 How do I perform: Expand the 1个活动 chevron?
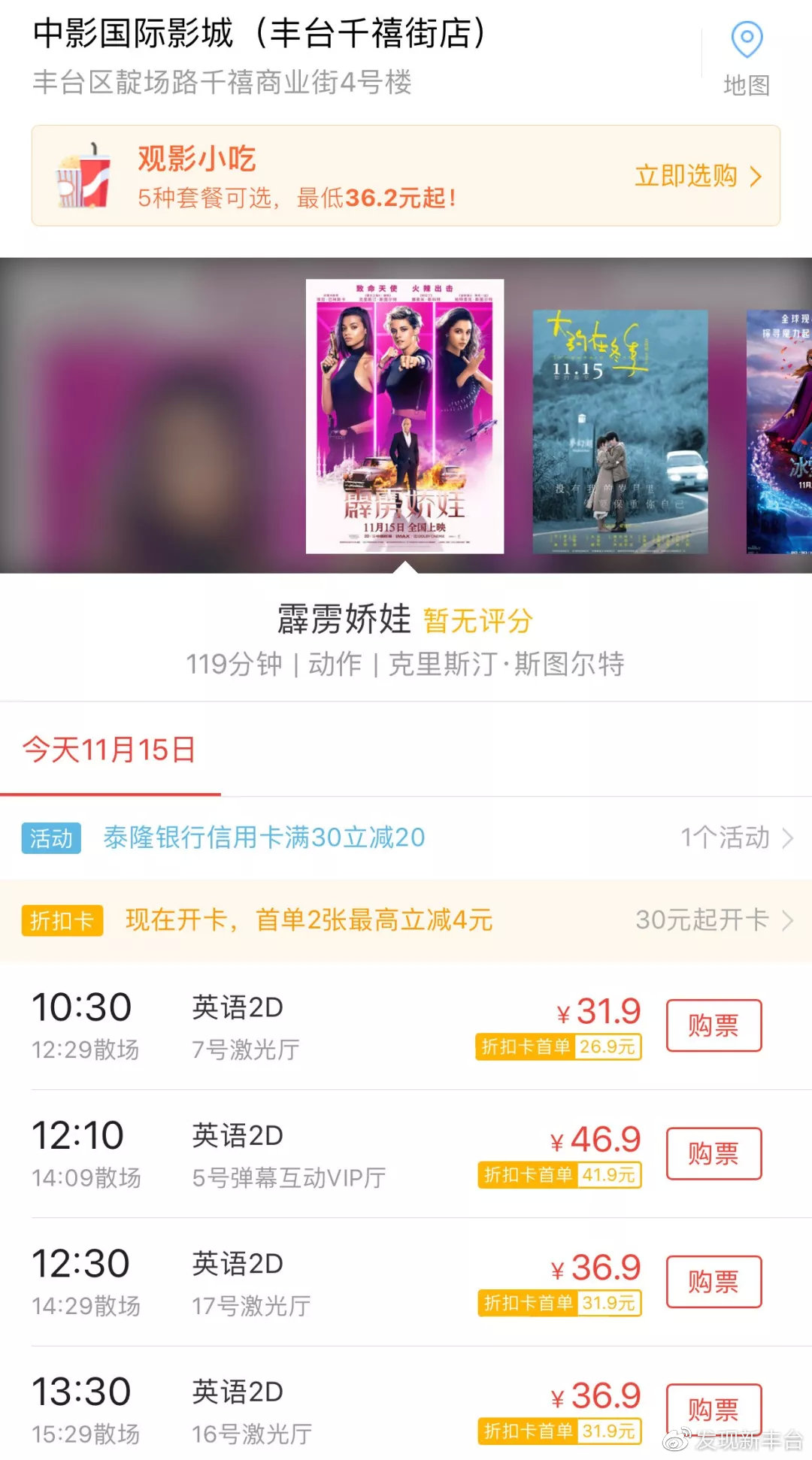[787, 838]
